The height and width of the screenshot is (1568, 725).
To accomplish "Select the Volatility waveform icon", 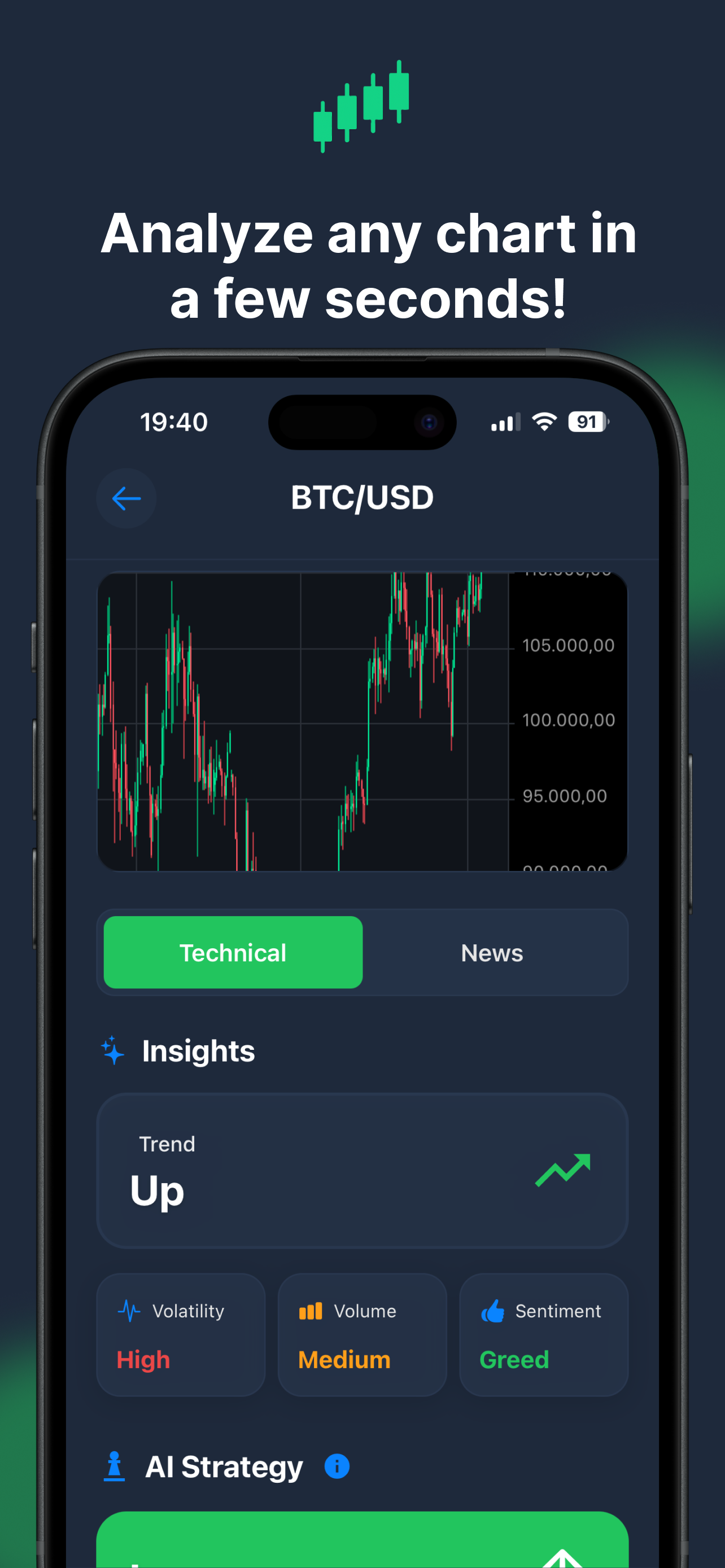I will [130, 1312].
